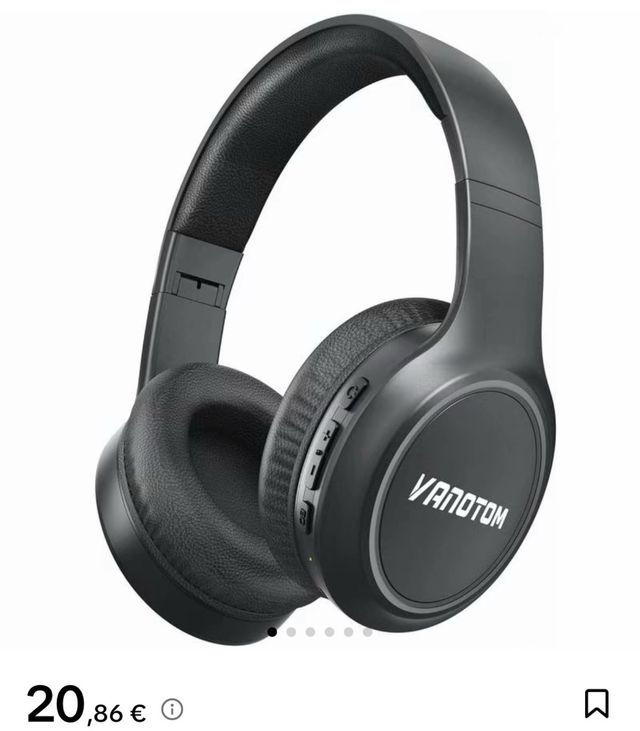Jump to the second image dot
This screenshot has width=640, height=731.
pos(291,632)
